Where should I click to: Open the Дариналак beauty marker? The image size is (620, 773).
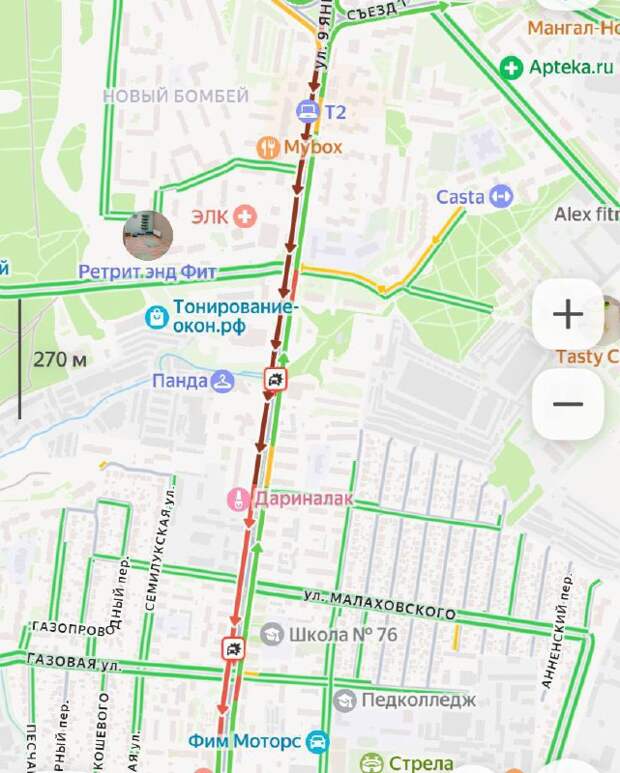pos(238,497)
